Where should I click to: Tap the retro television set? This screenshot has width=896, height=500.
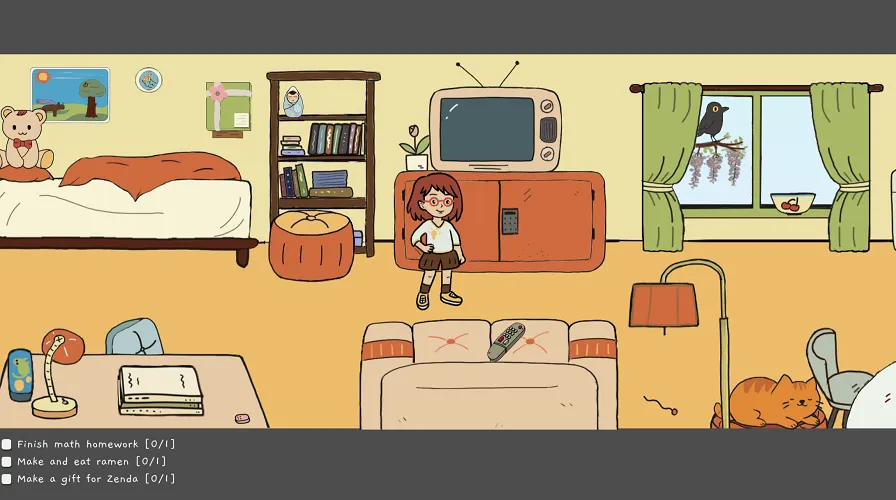point(495,130)
